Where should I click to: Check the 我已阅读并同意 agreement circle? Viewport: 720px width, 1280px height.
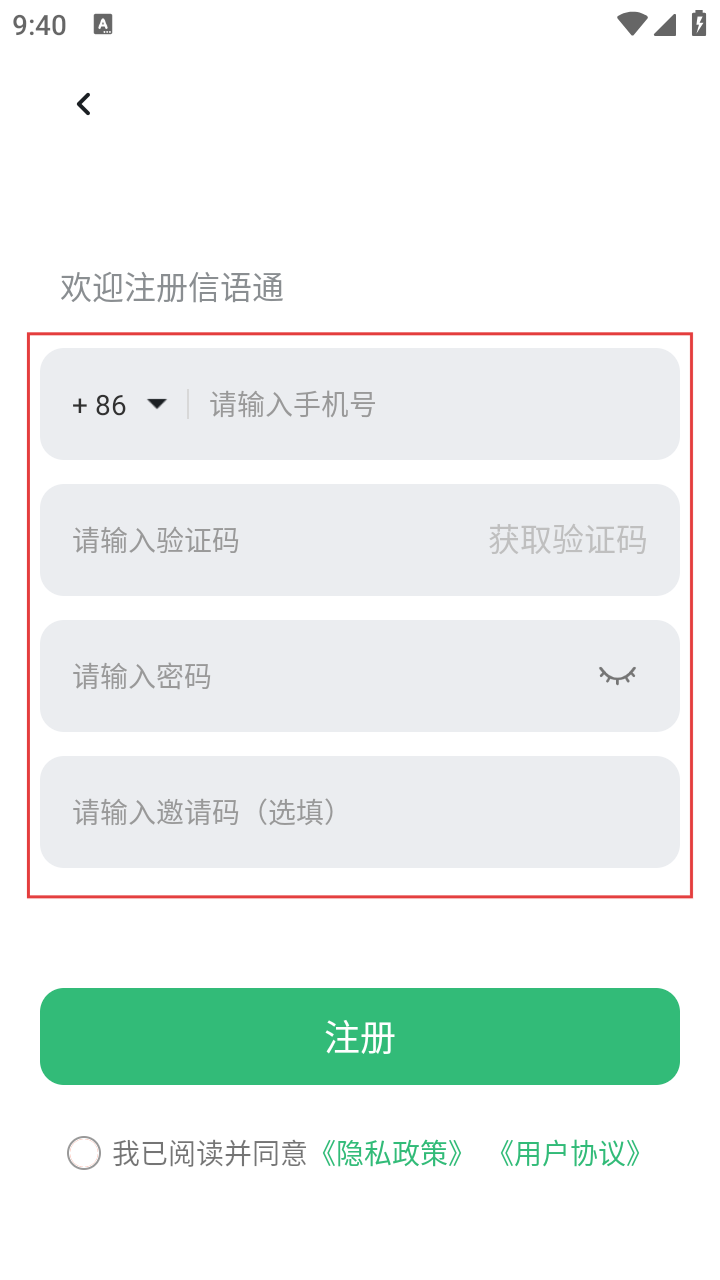[84, 1154]
